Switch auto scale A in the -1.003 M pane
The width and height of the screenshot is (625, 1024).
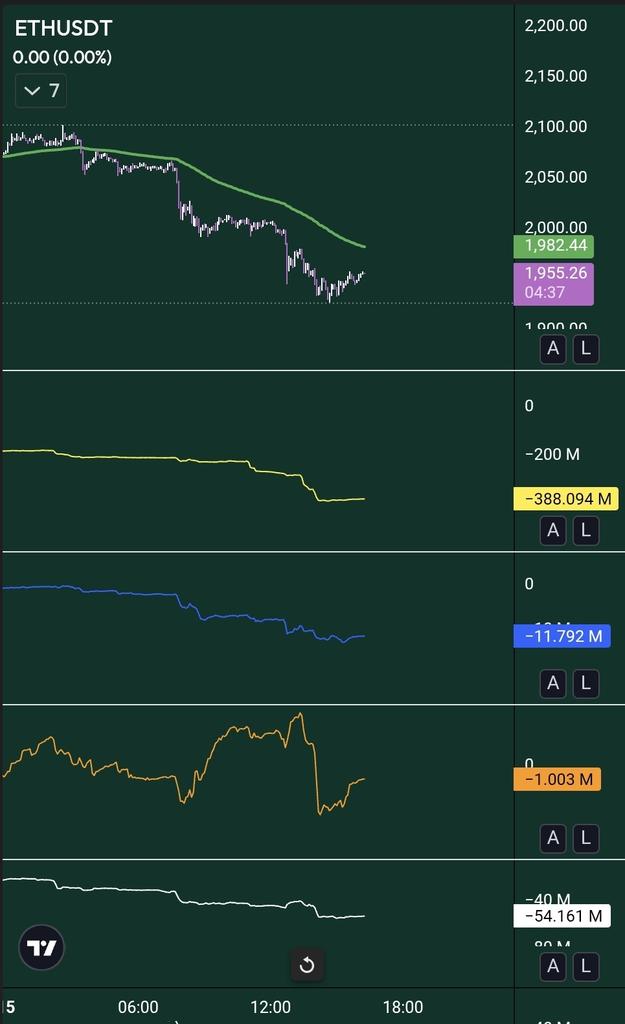click(x=553, y=838)
